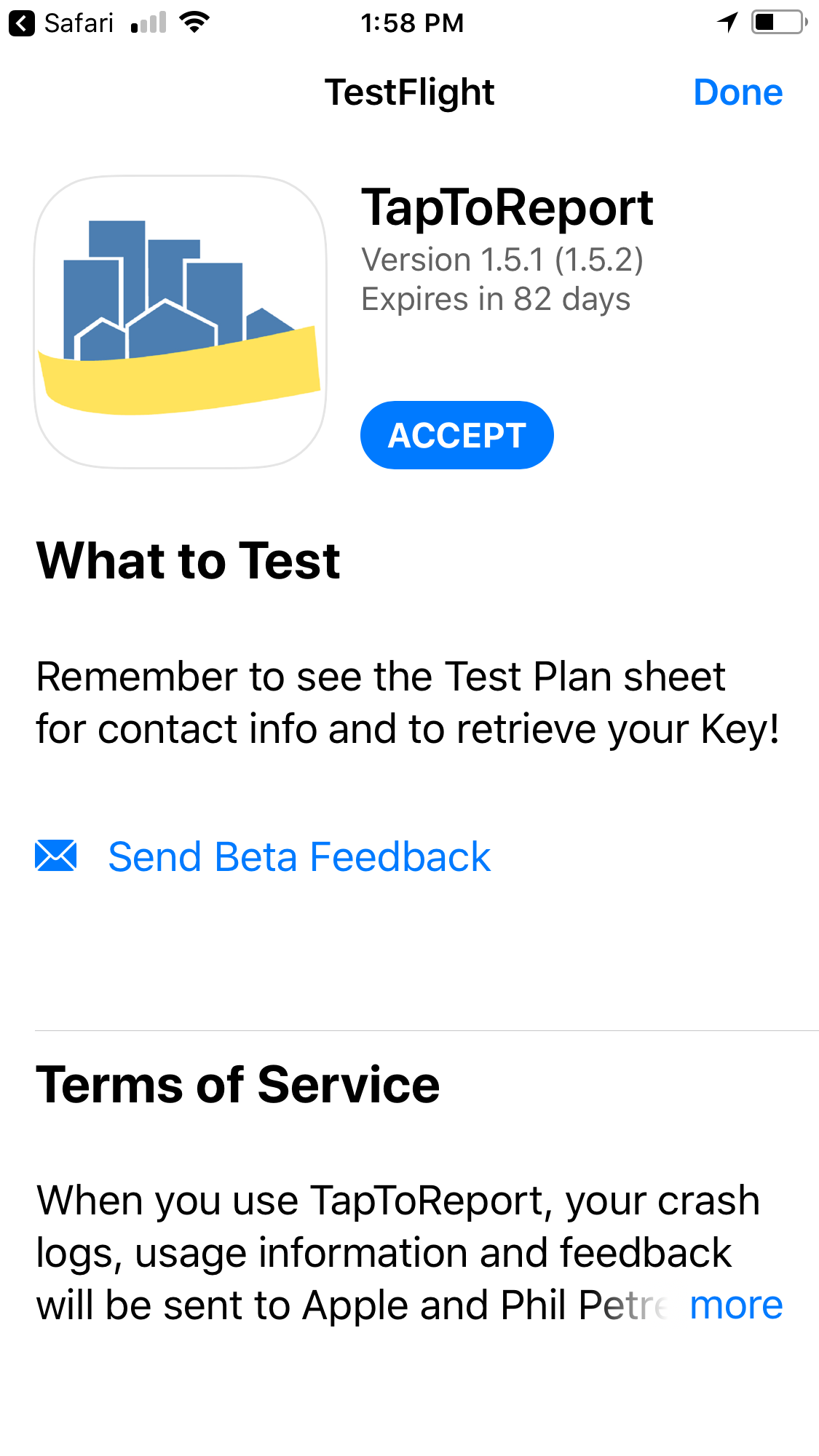Expand Terms of Service with more
819x1456 pixels.
[x=735, y=1305]
